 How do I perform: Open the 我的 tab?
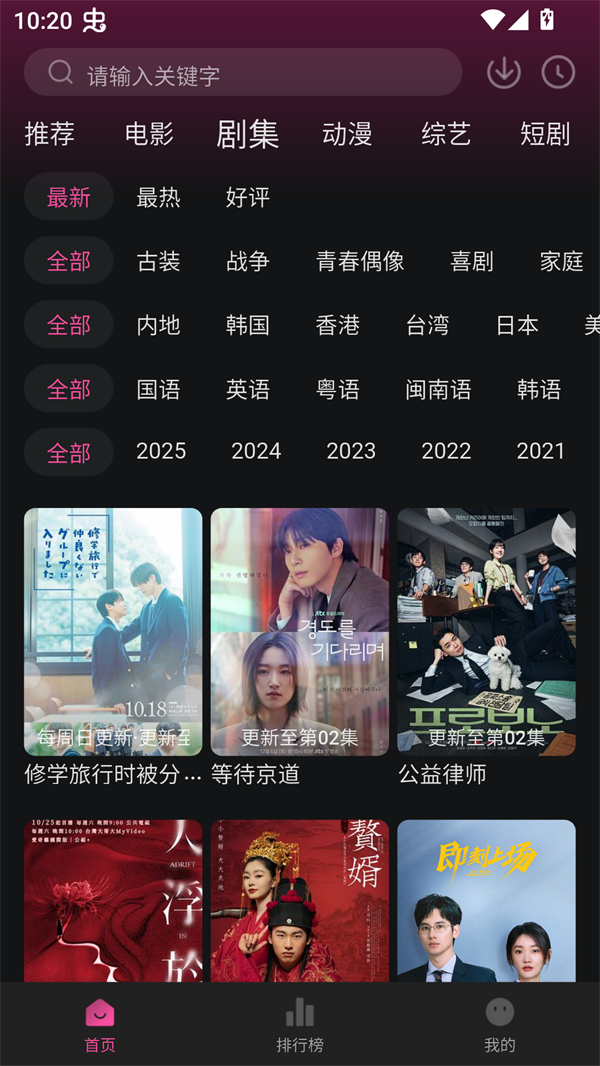coord(499,1024)
